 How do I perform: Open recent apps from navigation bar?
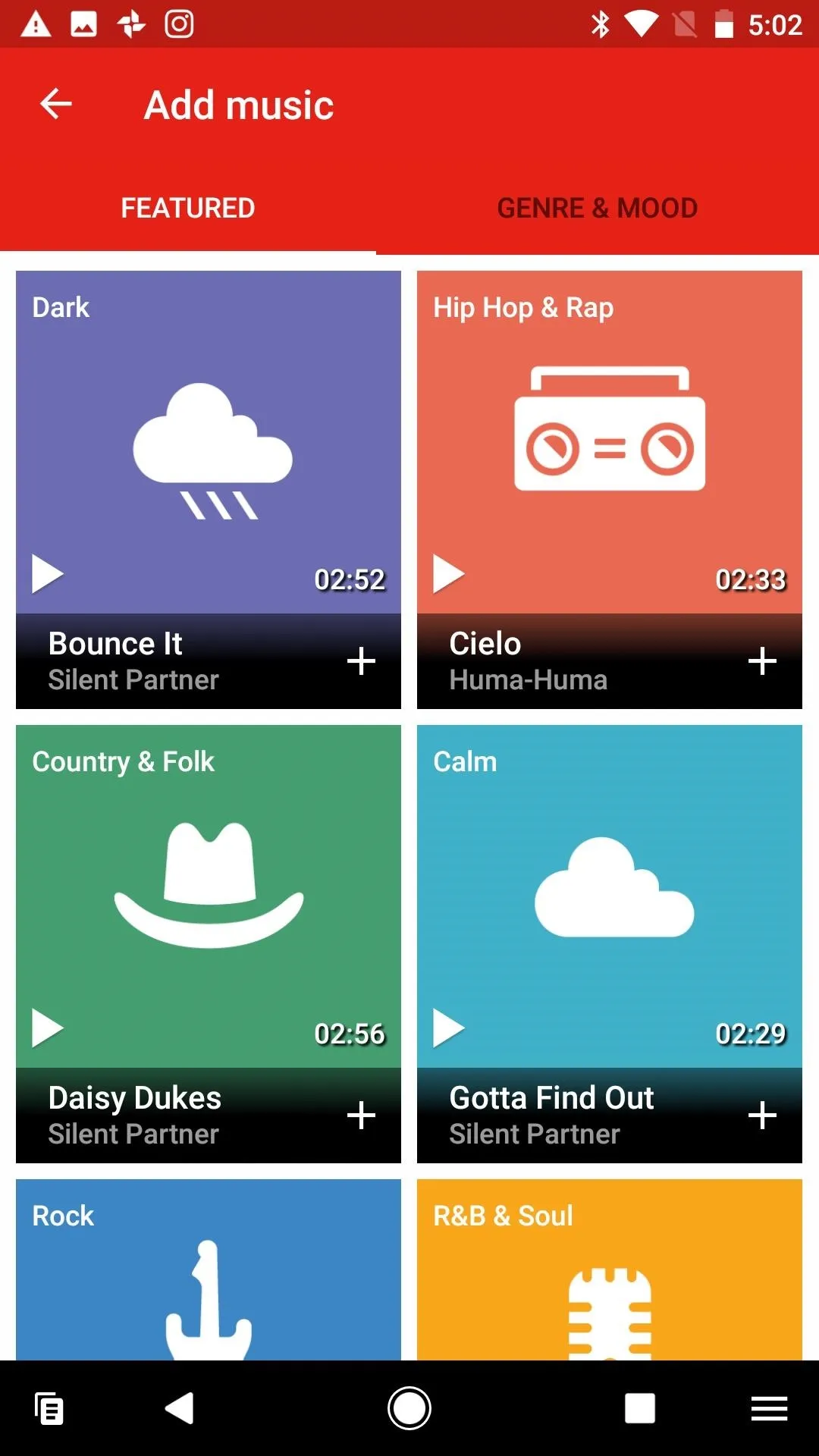pos(640,1409)
